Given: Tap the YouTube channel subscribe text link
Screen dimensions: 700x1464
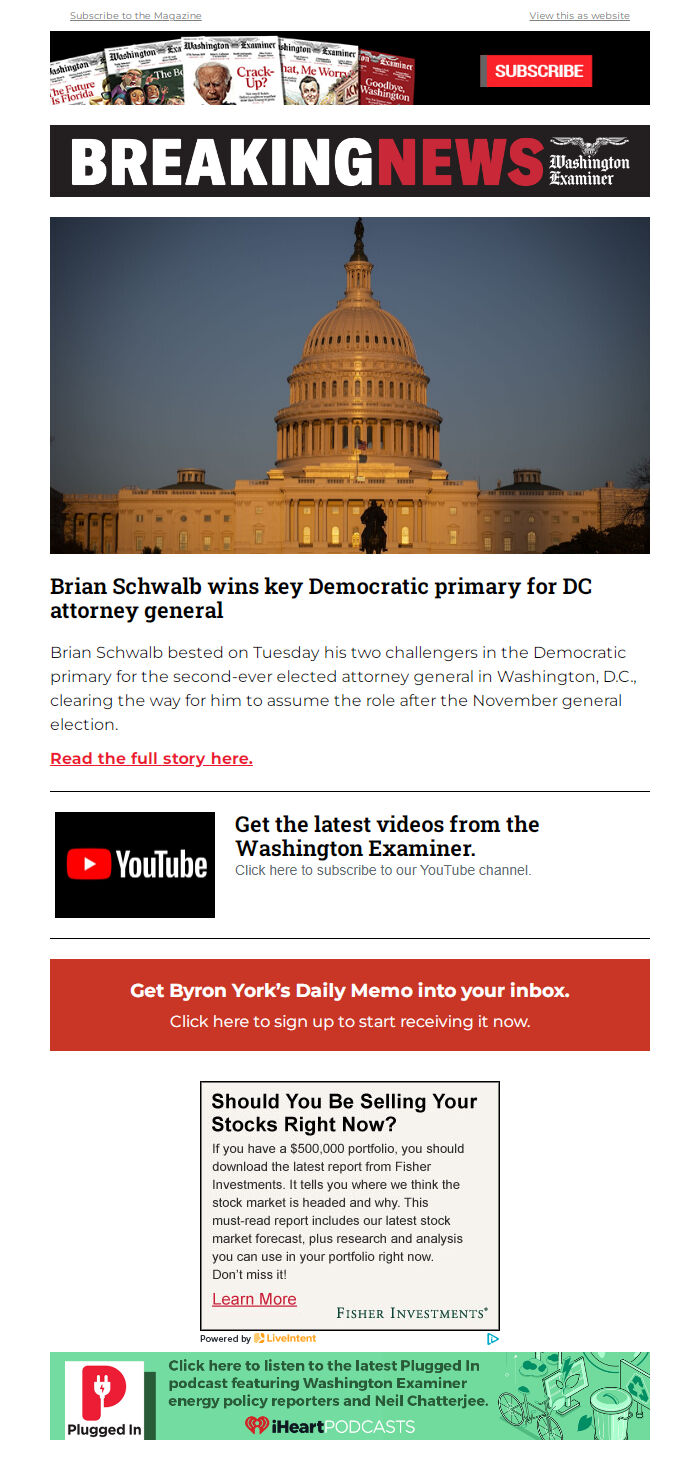Looking at the screenshot, I should point(383,870).
